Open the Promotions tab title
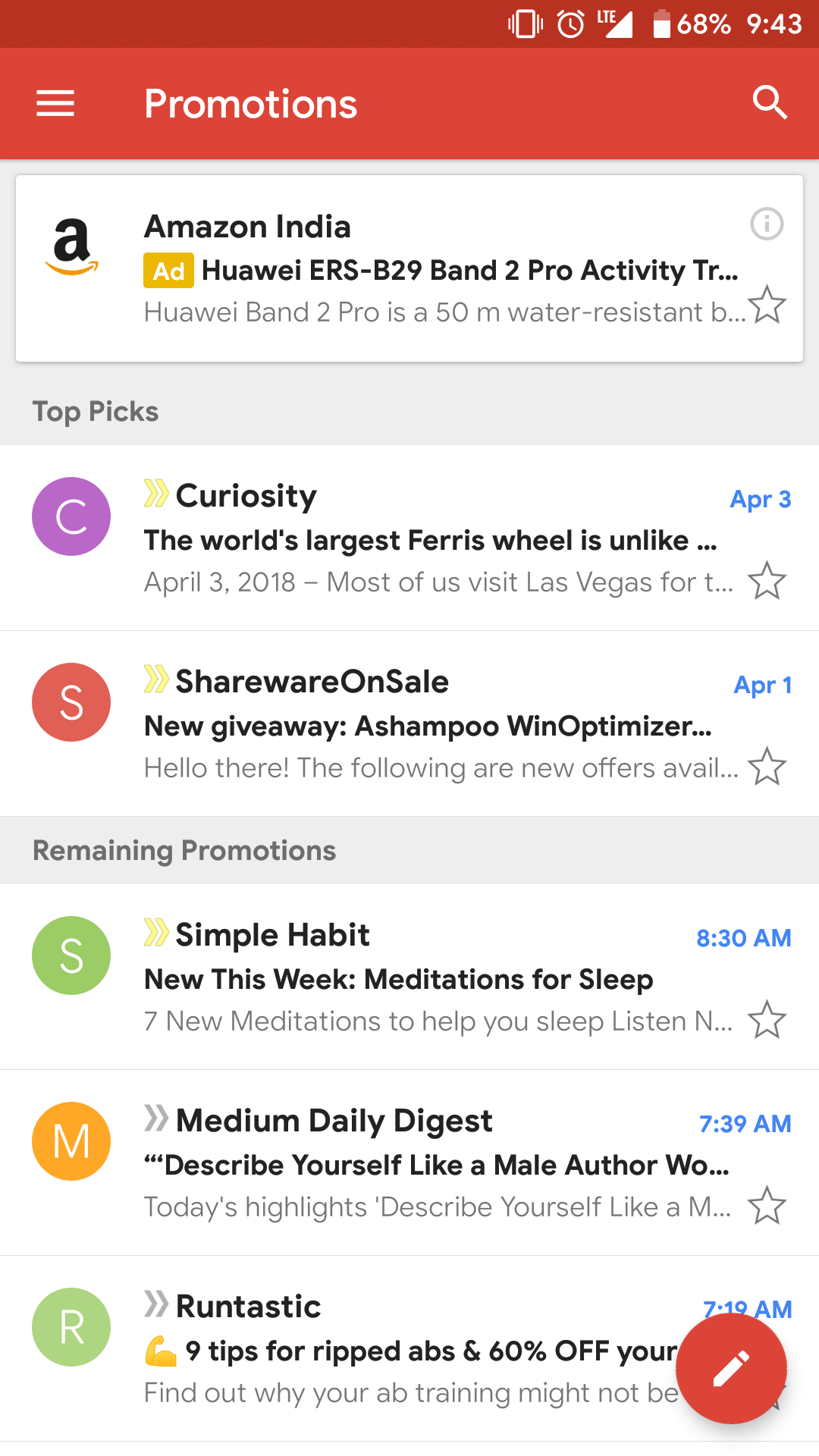The height and width of the screenshot is (1456, 819). click(x=250, y=103)
